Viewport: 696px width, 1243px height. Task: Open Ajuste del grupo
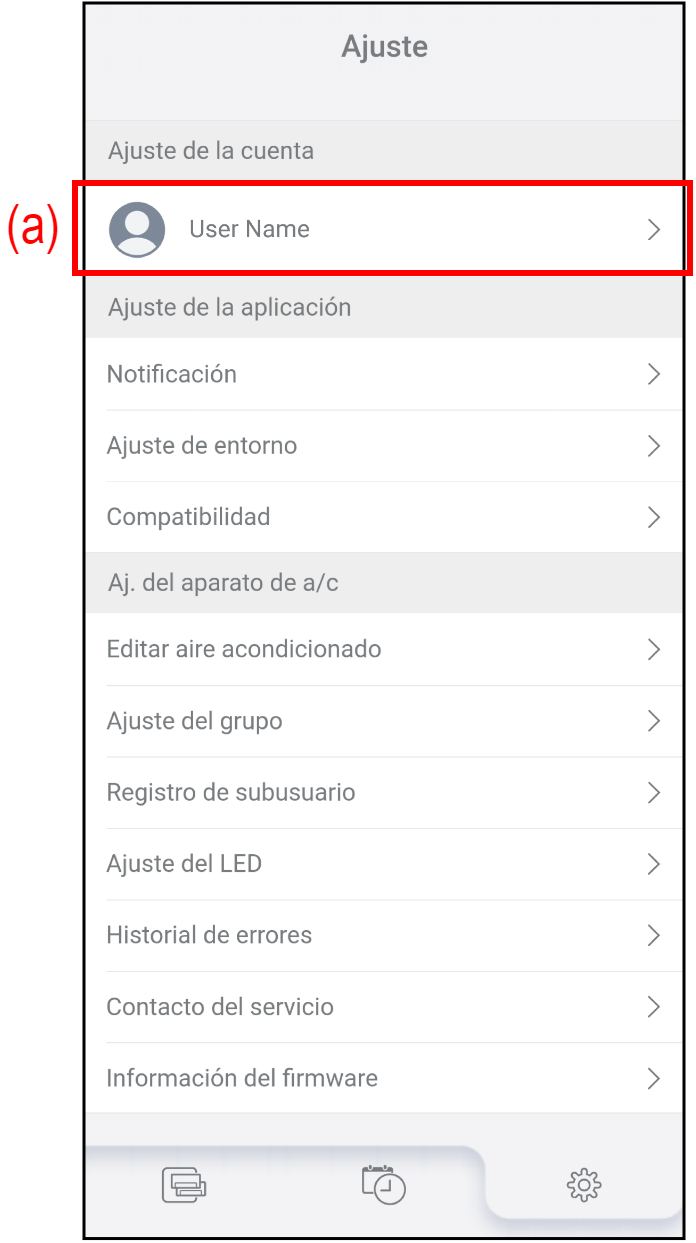[384, 721]
